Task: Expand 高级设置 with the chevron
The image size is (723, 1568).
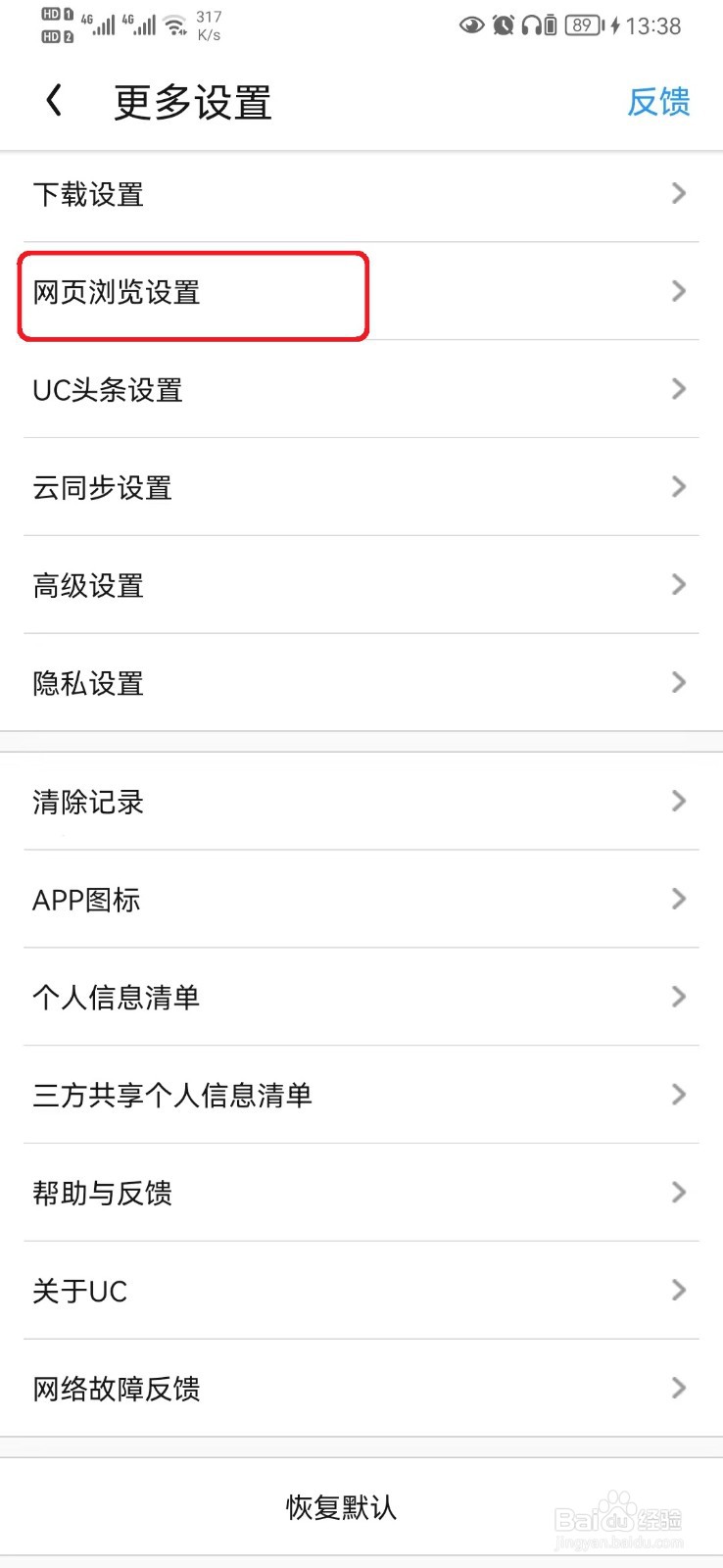Action: [678, 584]
